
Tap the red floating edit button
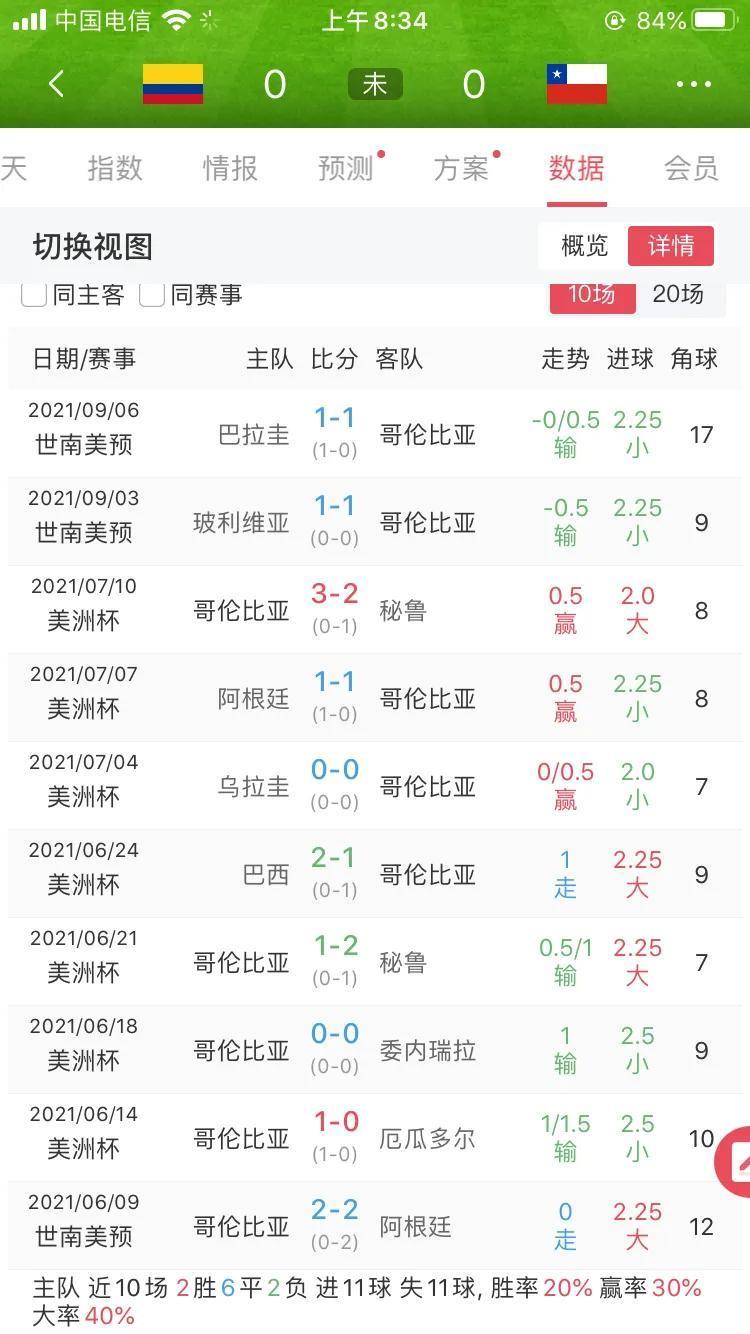tap(734, 1161)
